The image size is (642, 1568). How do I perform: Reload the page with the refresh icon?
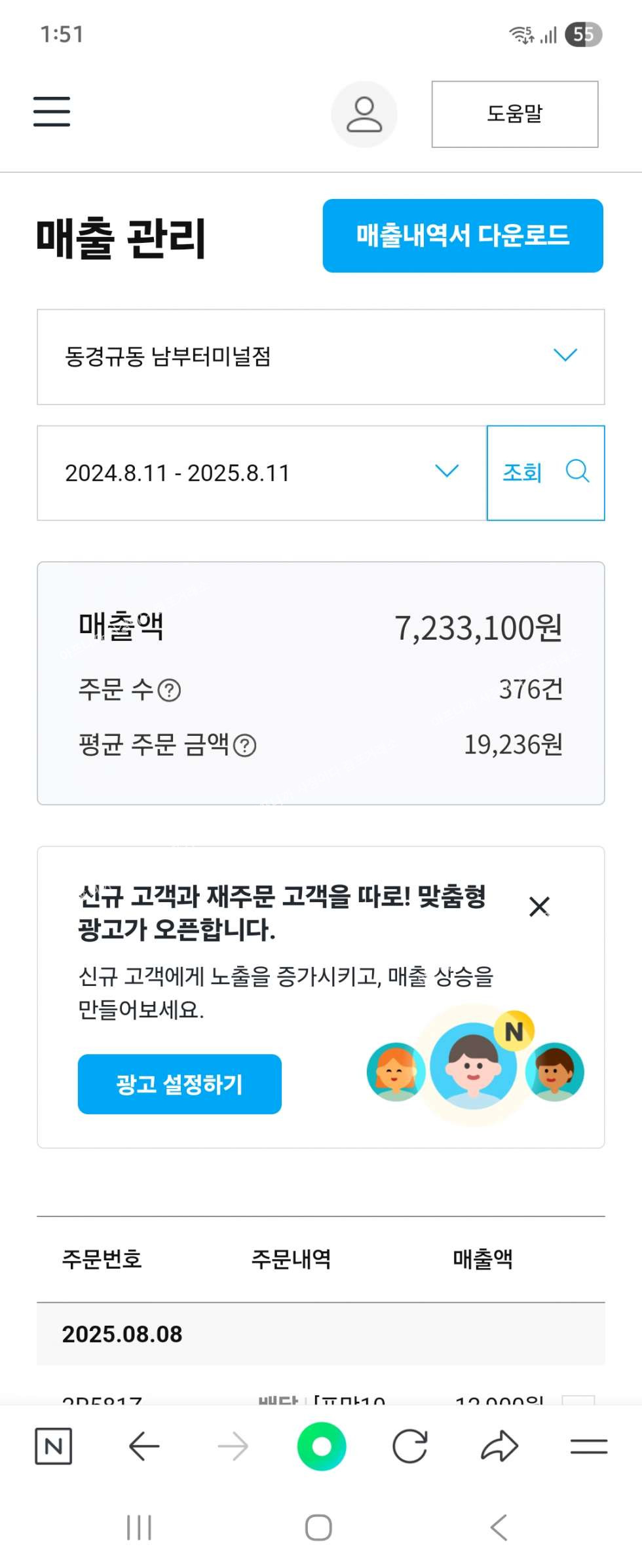pos(410,1447)
